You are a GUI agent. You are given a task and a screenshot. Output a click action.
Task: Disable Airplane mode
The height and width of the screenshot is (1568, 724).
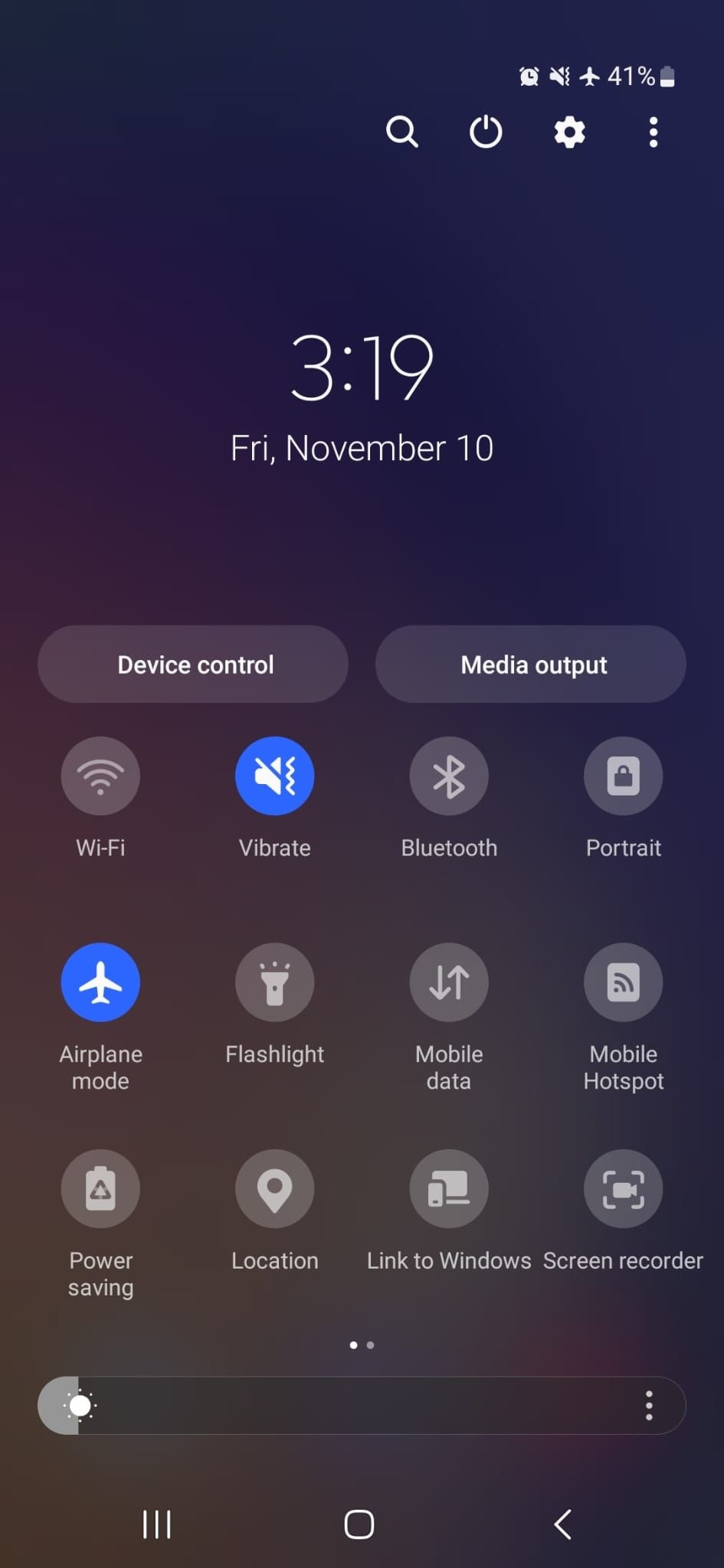[100, 982]
